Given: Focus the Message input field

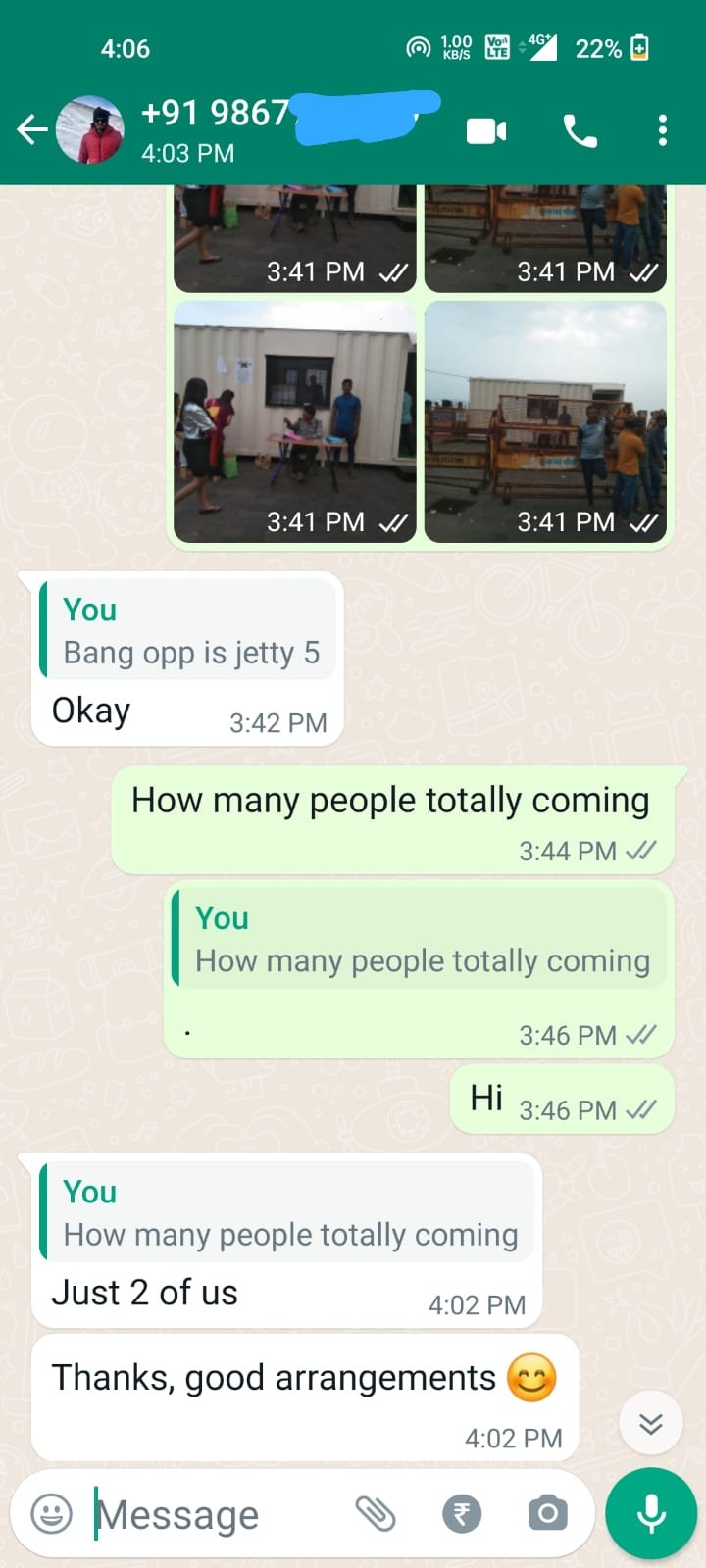Looking at the screenshot, I should click(x=216, y=1514).
